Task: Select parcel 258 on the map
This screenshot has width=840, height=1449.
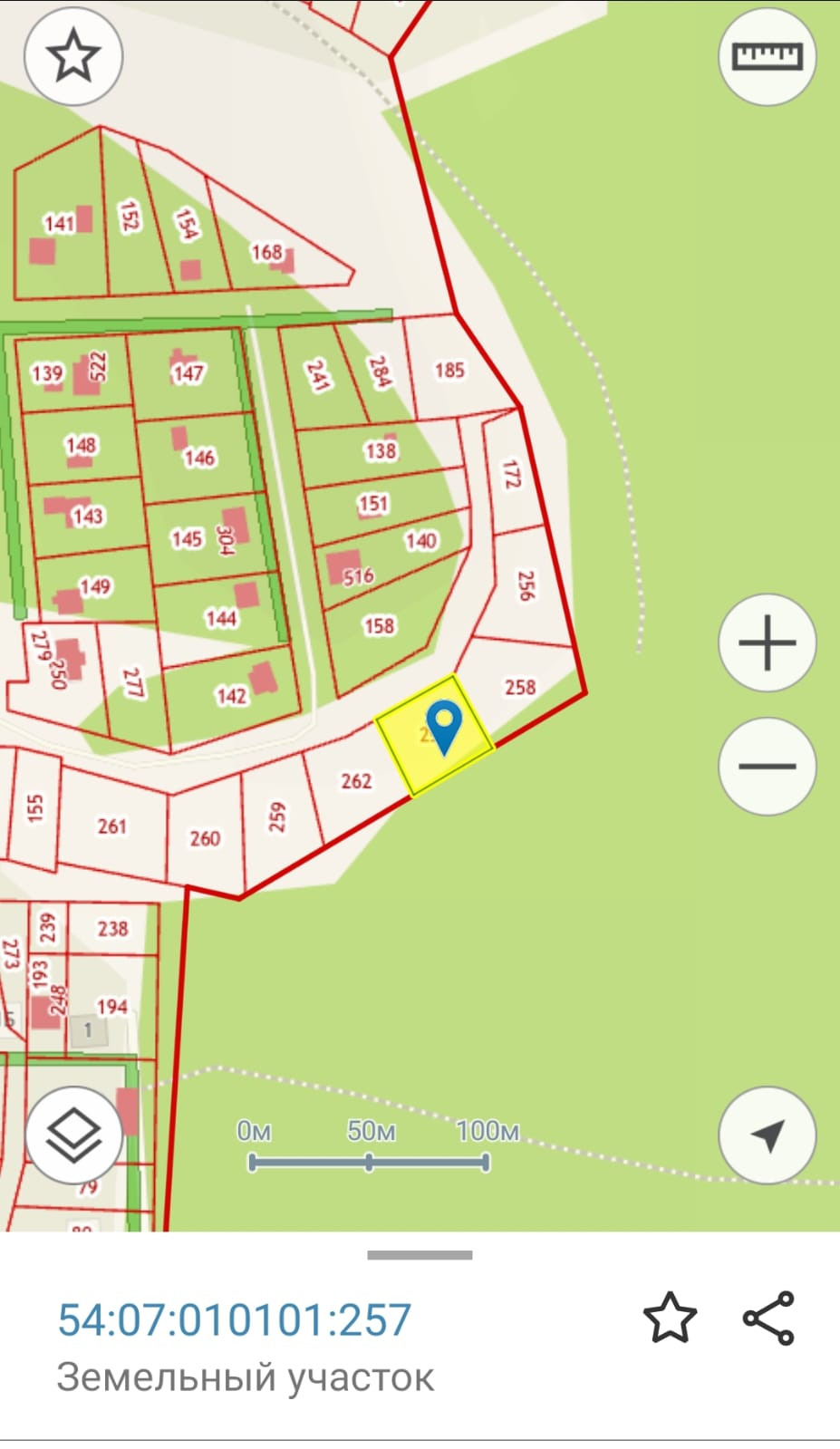Action: coord(520,687)
